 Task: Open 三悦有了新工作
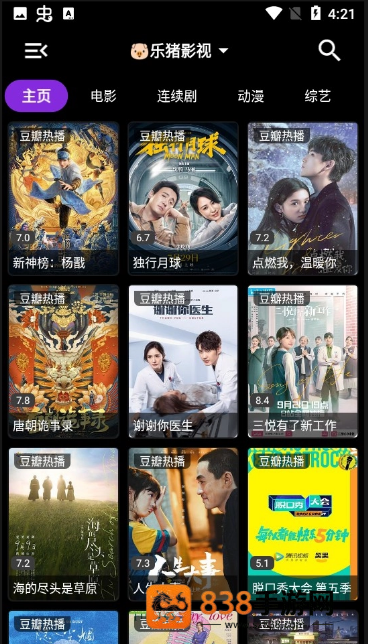click(303, 361)
